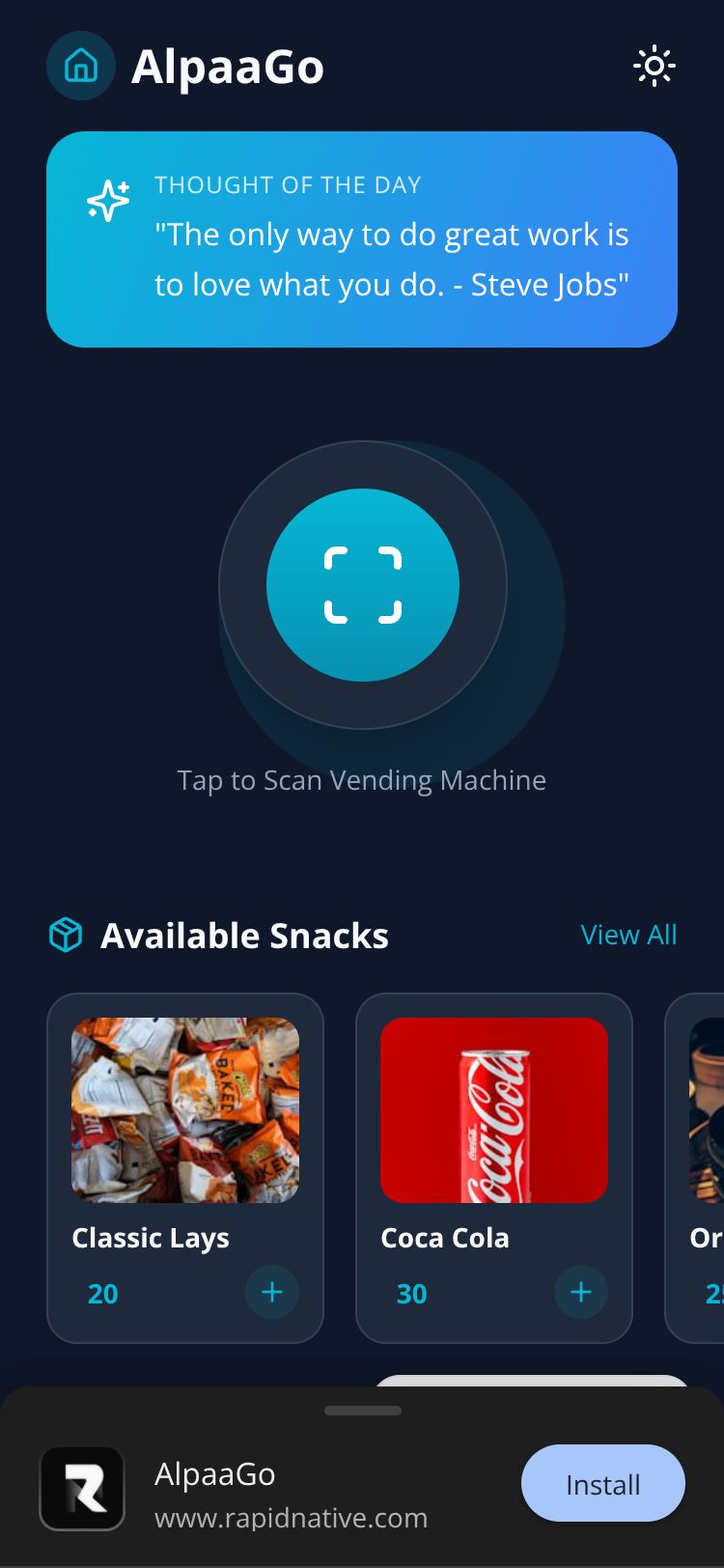Open View All snacks
Viewport: 724px width, 1568px height.
coord(628,935)
